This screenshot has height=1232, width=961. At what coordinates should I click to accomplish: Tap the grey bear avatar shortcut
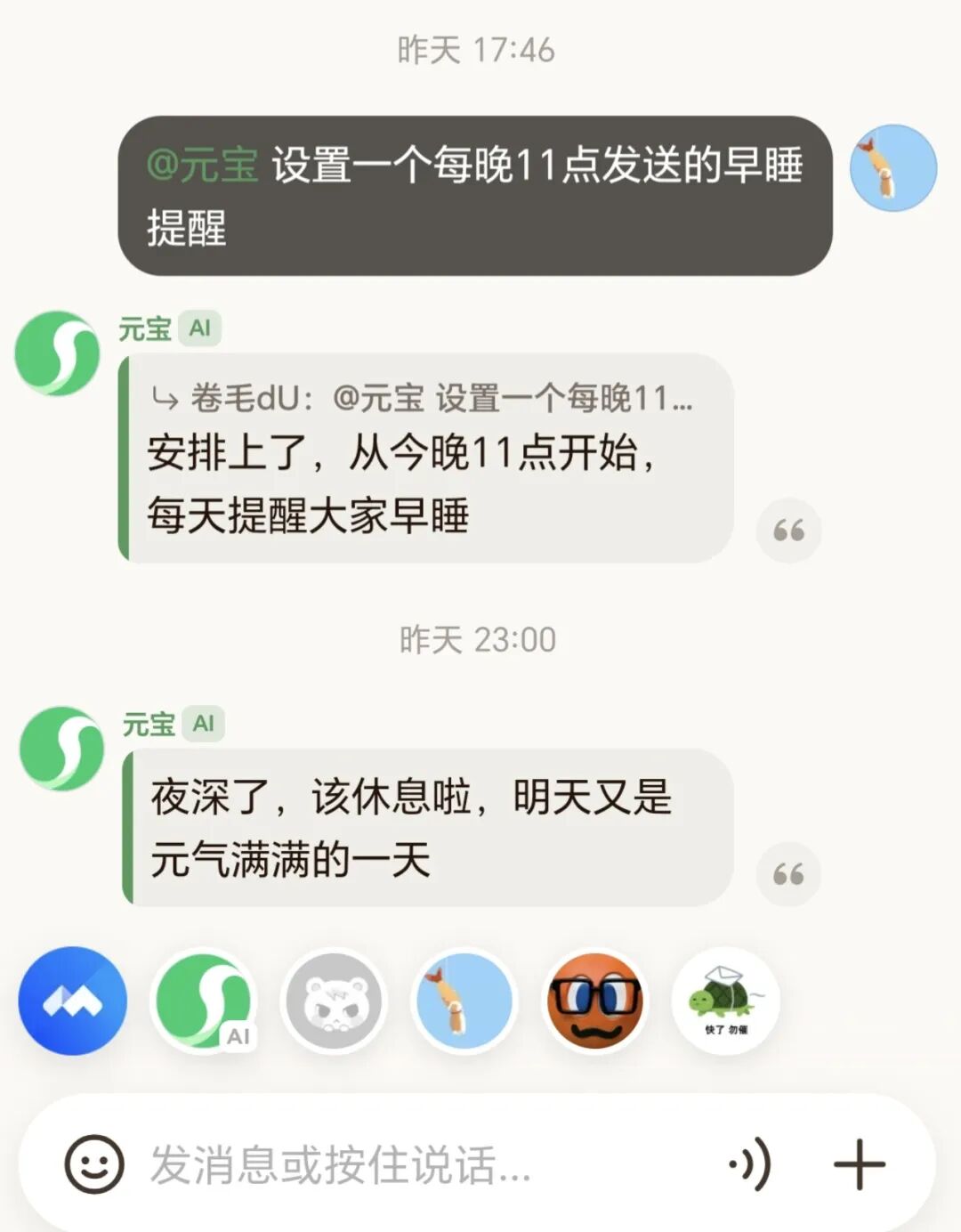coord(334,1001)
